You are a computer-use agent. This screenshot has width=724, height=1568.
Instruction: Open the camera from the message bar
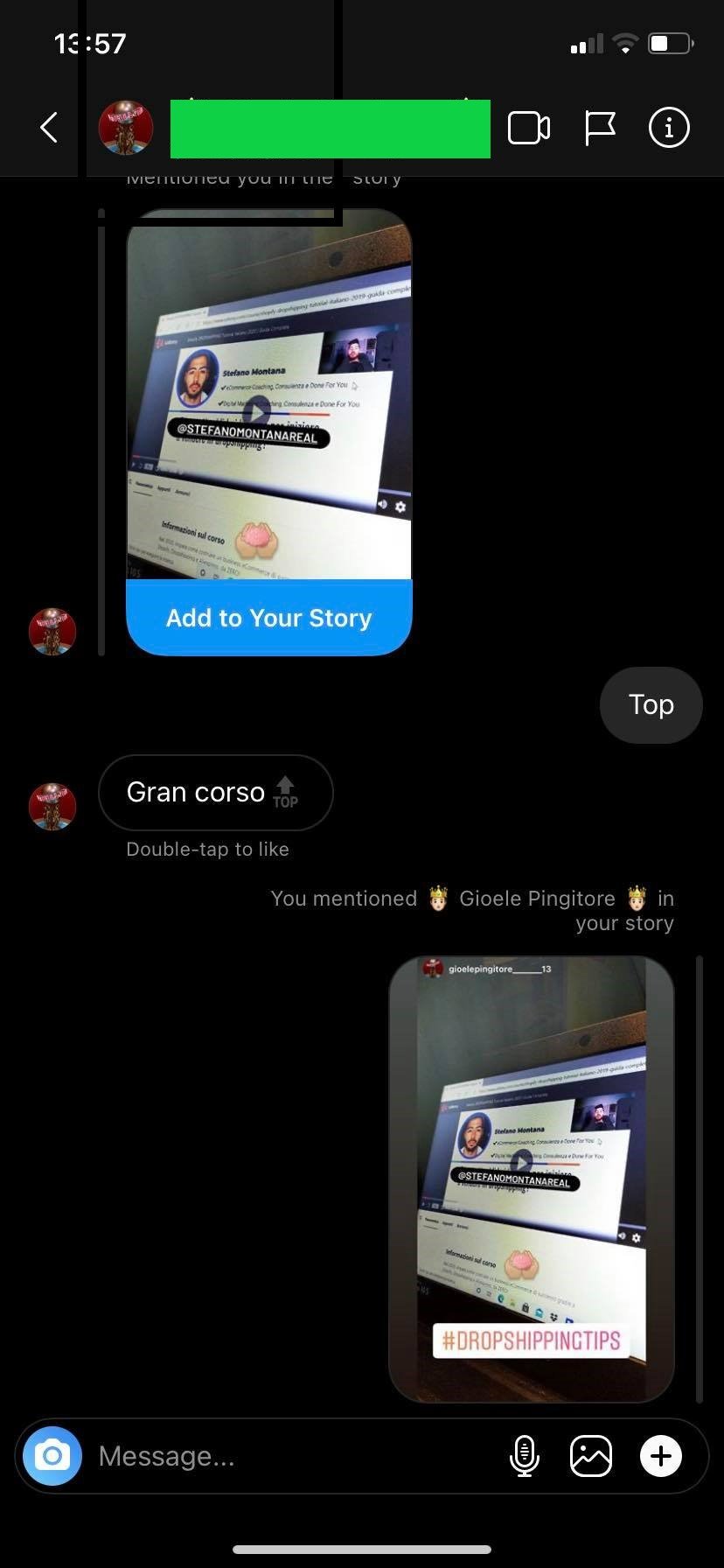52,1456
